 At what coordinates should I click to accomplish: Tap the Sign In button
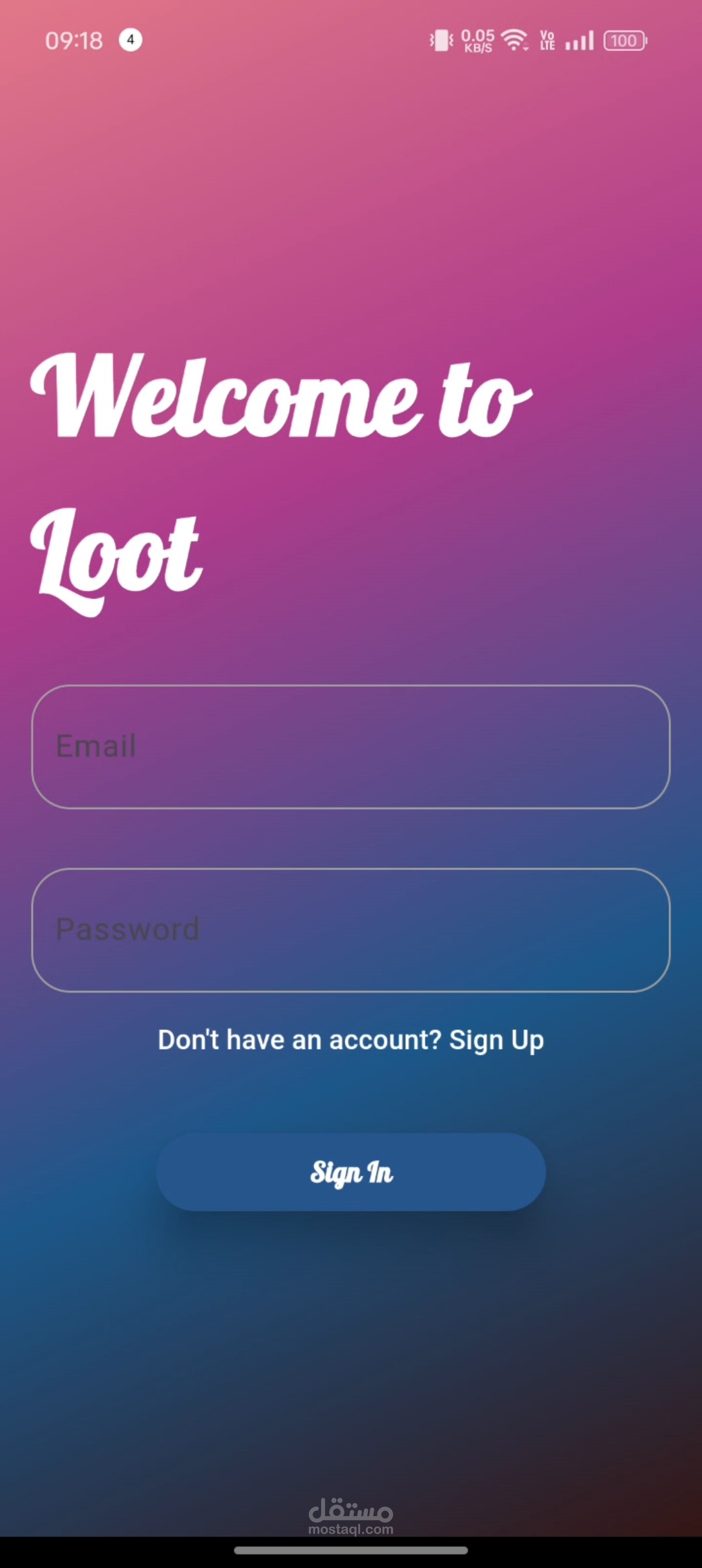[x=351, y=1172]
